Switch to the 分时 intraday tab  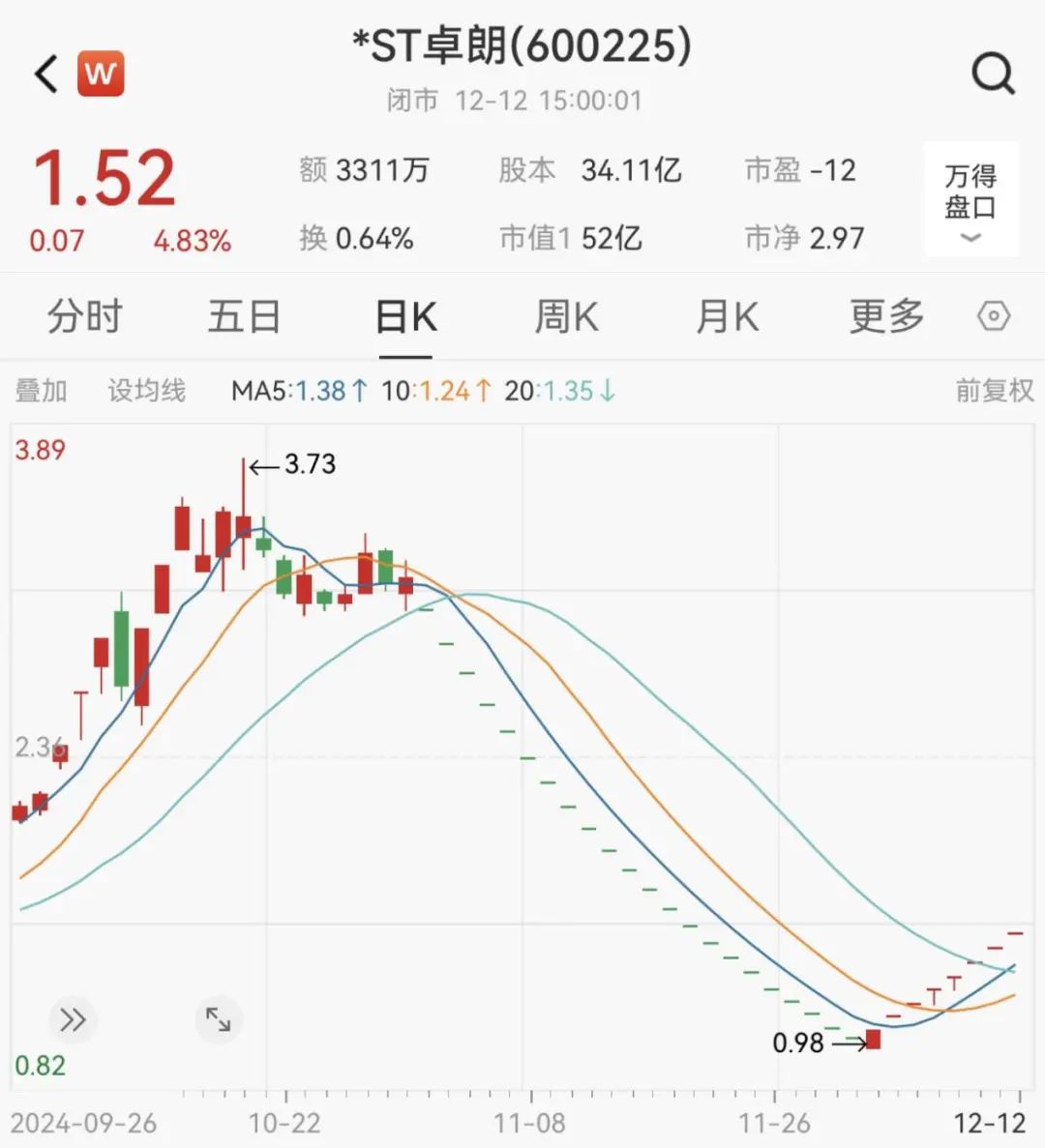point(85,316)
